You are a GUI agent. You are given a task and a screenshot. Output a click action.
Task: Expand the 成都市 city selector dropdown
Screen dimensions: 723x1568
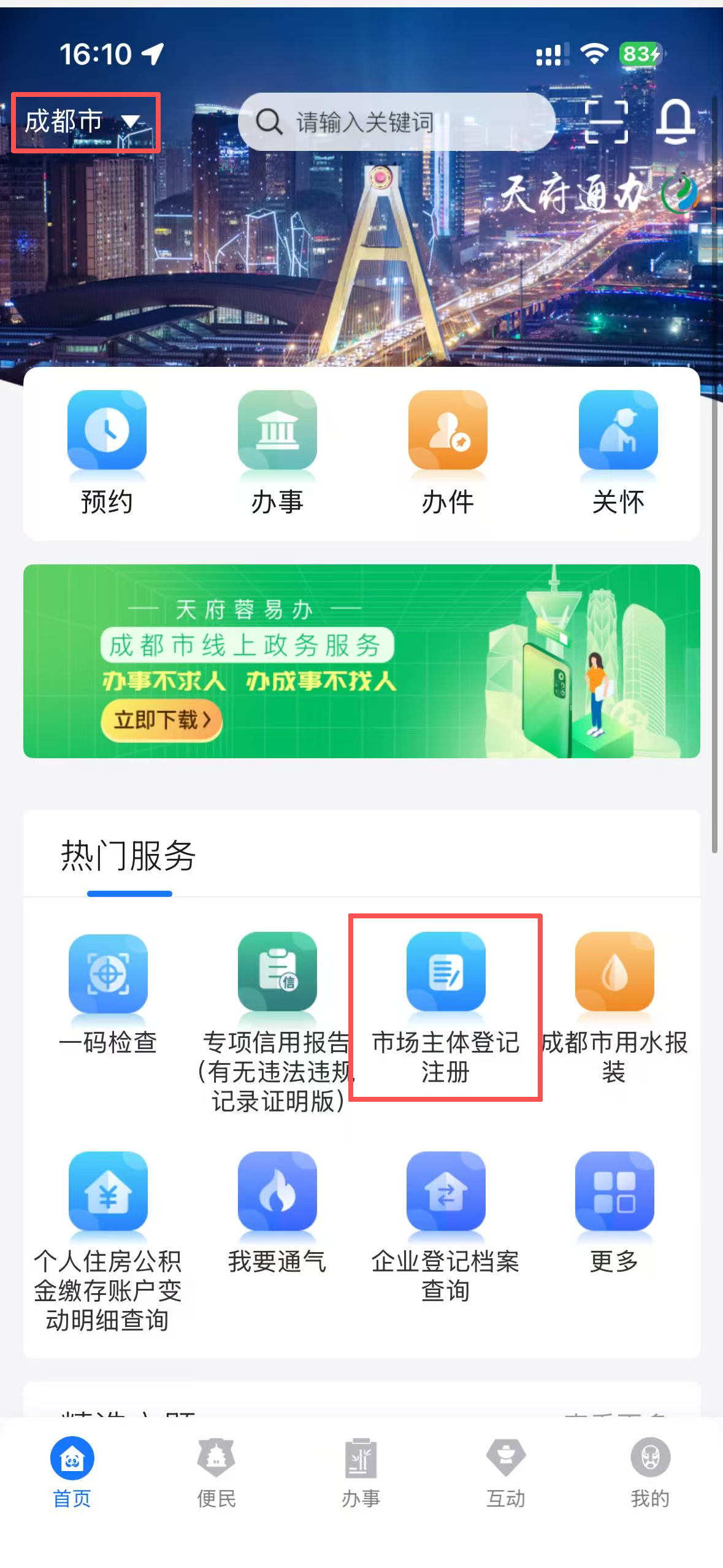[x=86, y=121]
